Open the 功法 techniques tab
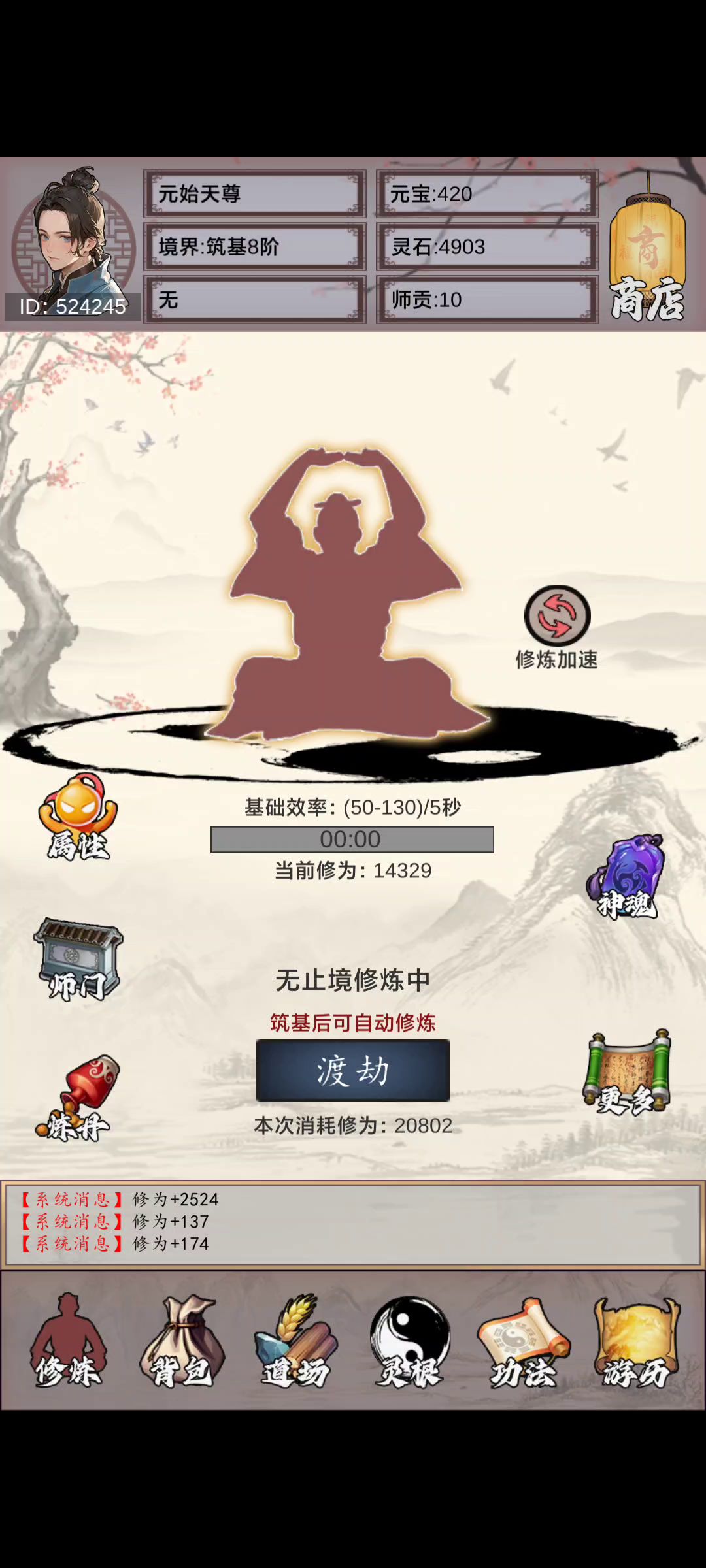 524,1341
